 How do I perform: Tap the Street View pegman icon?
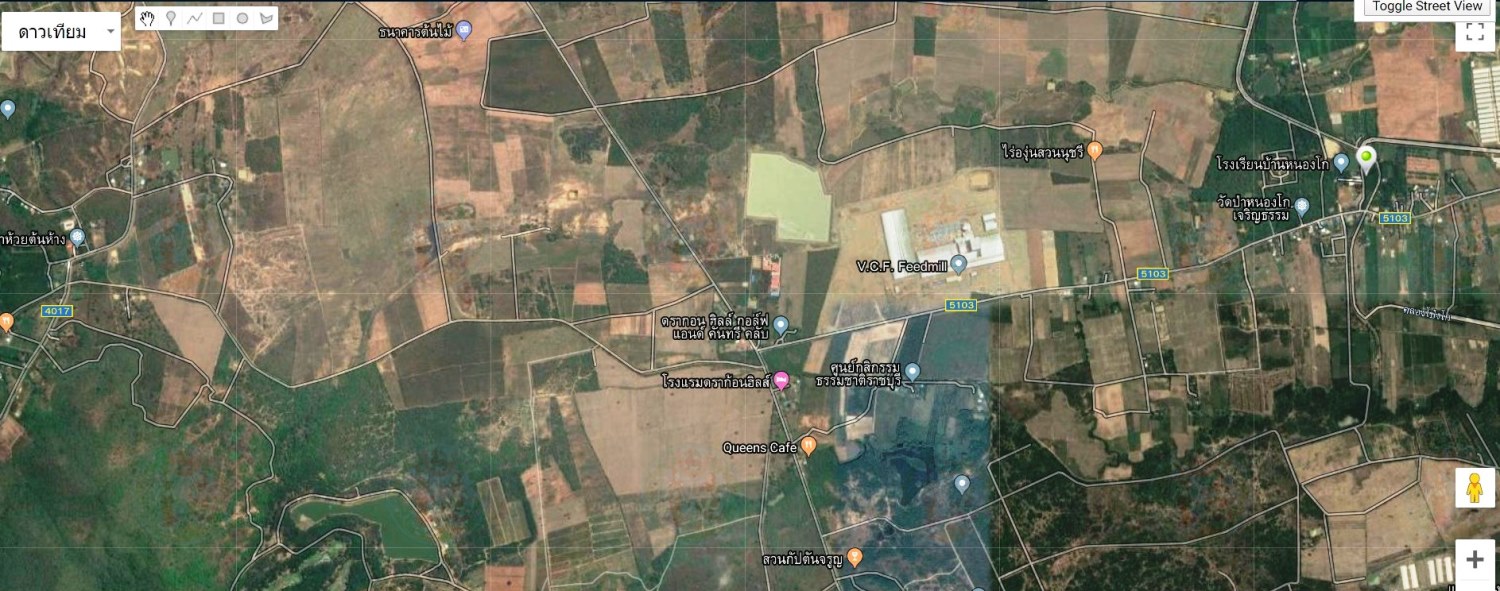pyautogui.click(x=1474, y=488)
